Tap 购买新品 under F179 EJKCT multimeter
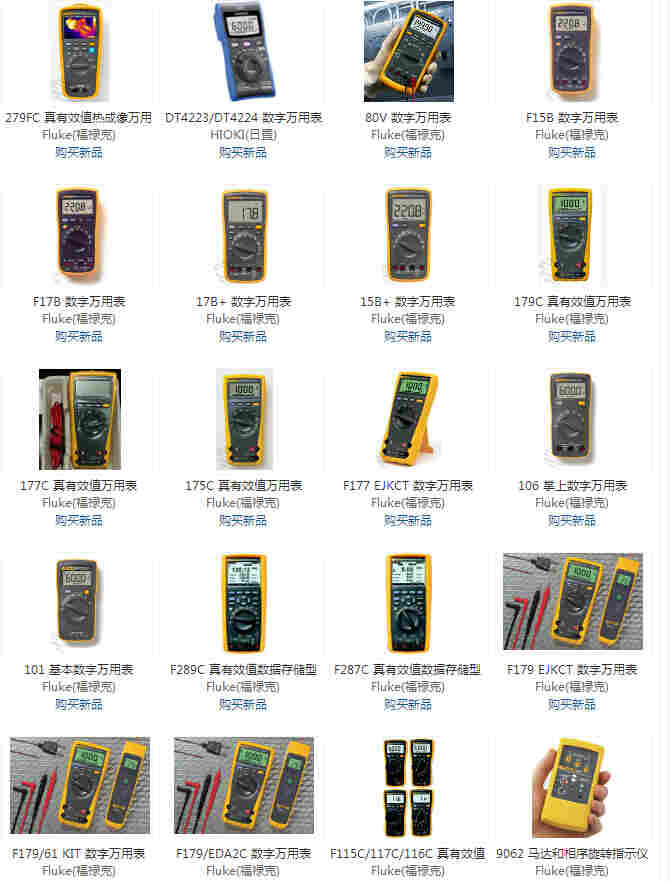 point(571,704)
